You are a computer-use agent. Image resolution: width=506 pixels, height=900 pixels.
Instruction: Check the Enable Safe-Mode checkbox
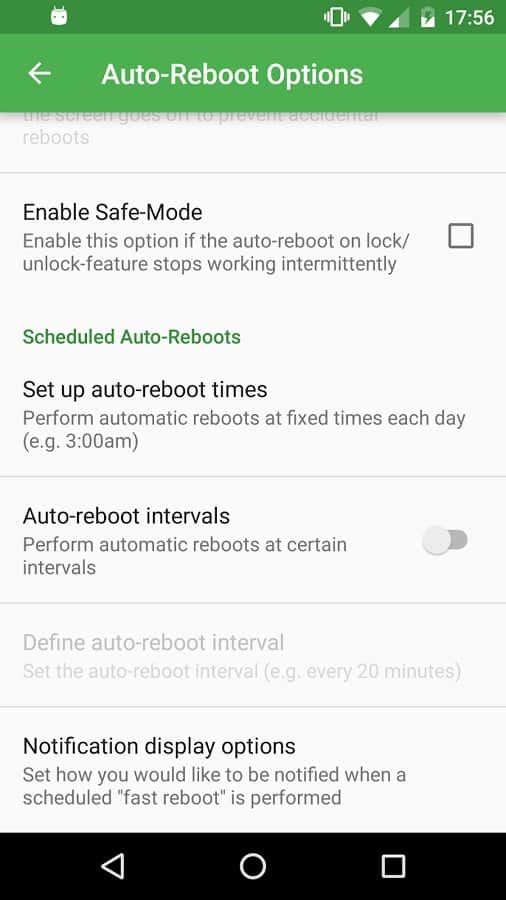tap(461, 236)
